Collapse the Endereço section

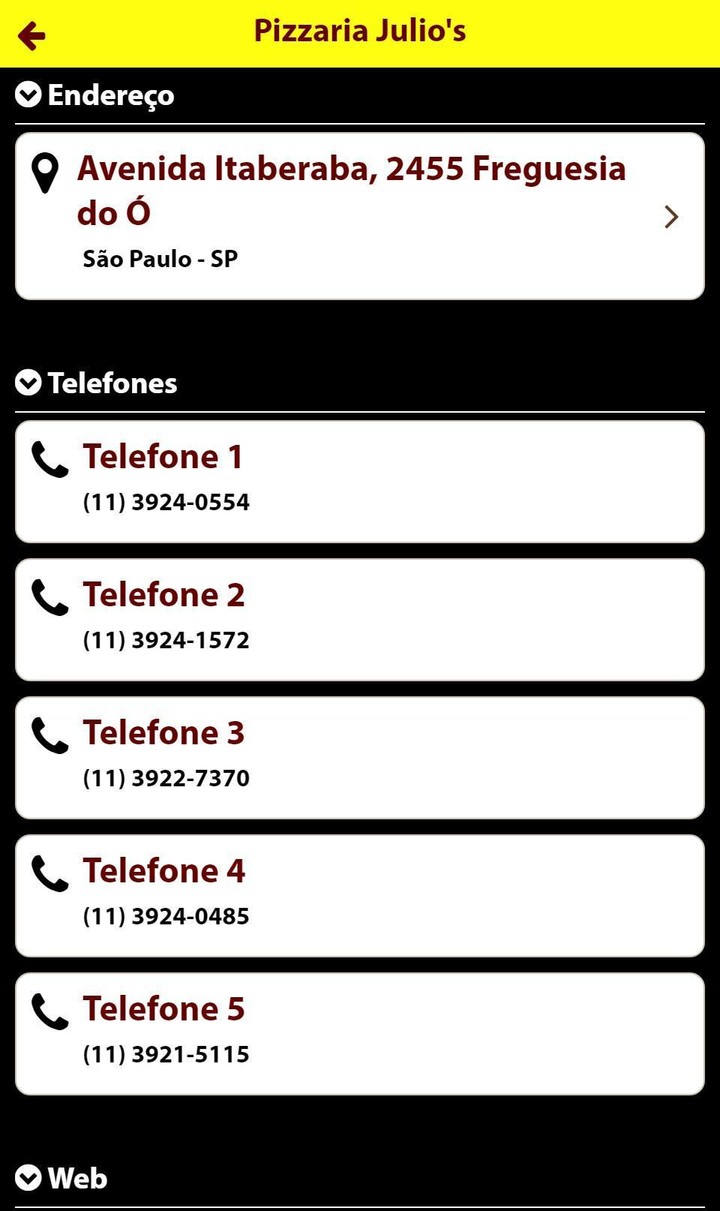click(28, 95)
